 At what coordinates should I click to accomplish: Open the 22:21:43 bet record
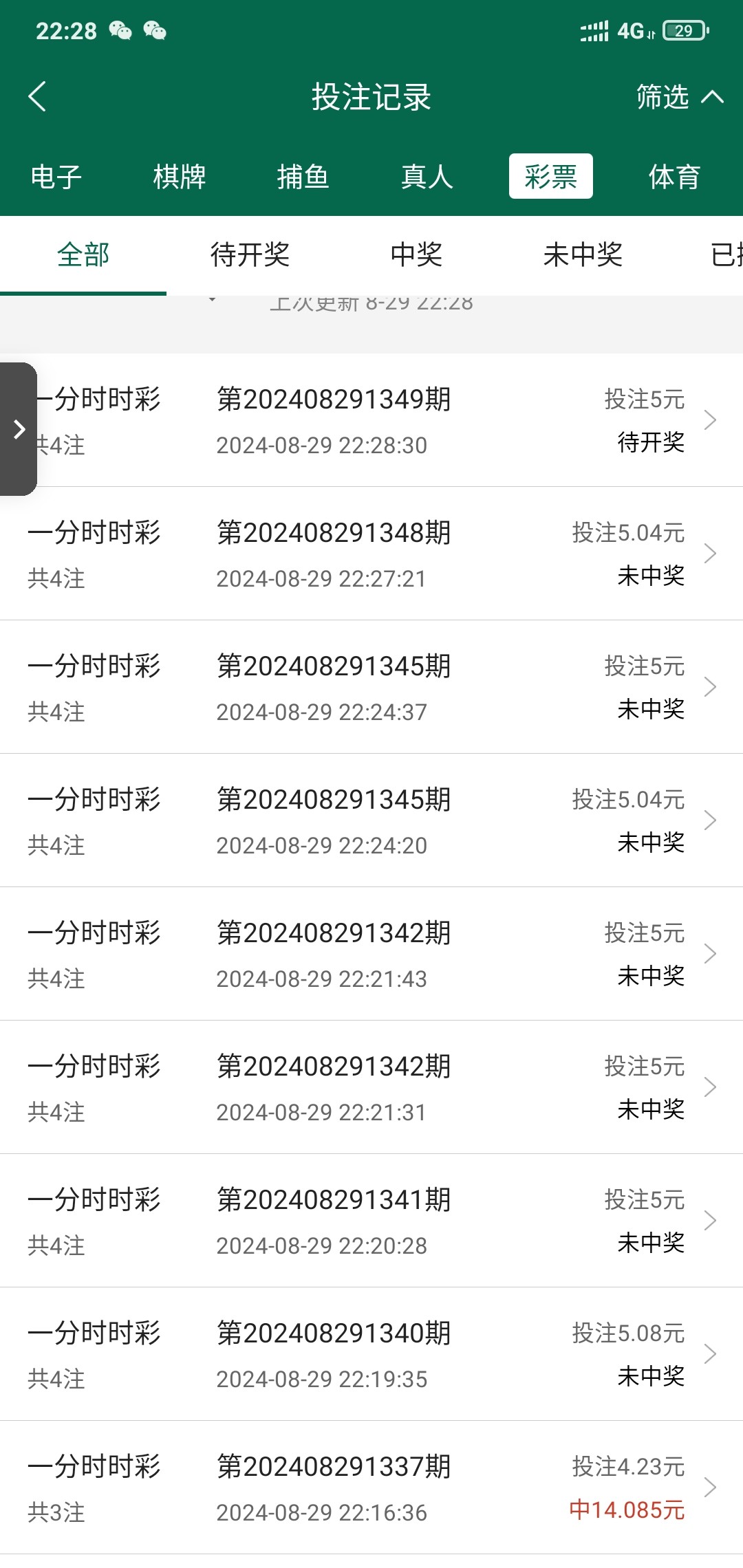coord(371,954)
